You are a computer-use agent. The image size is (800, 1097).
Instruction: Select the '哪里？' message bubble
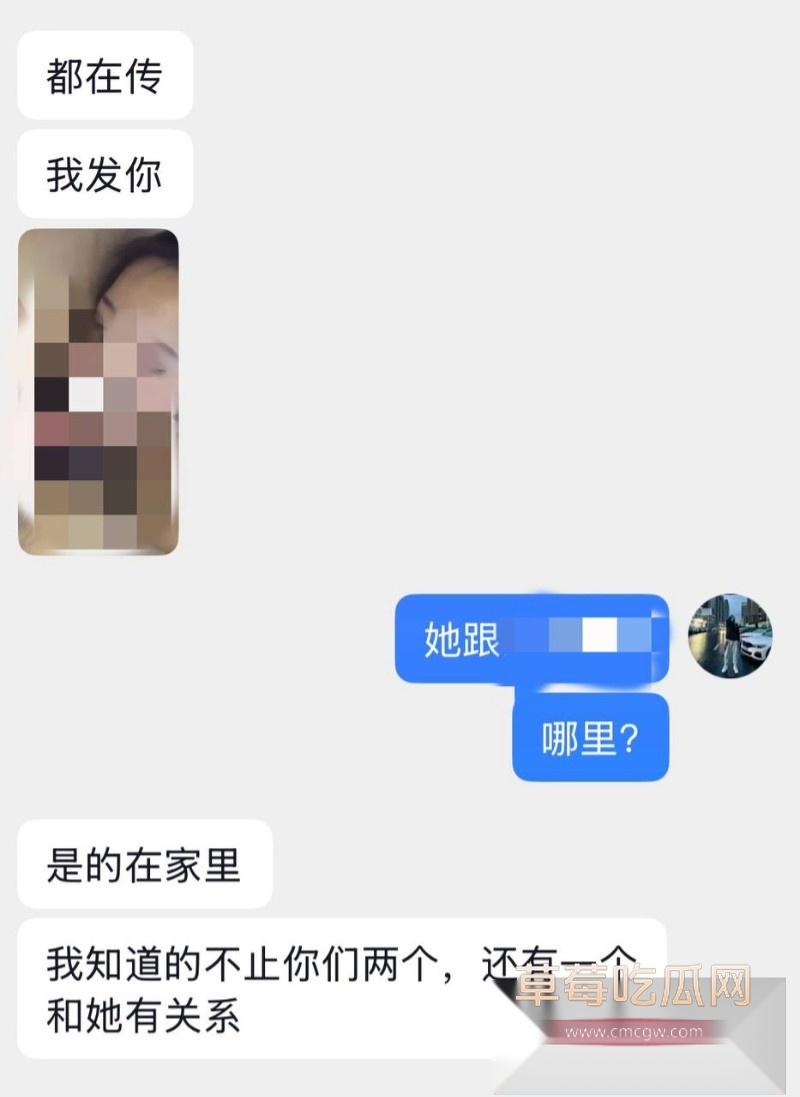point(590,737)
